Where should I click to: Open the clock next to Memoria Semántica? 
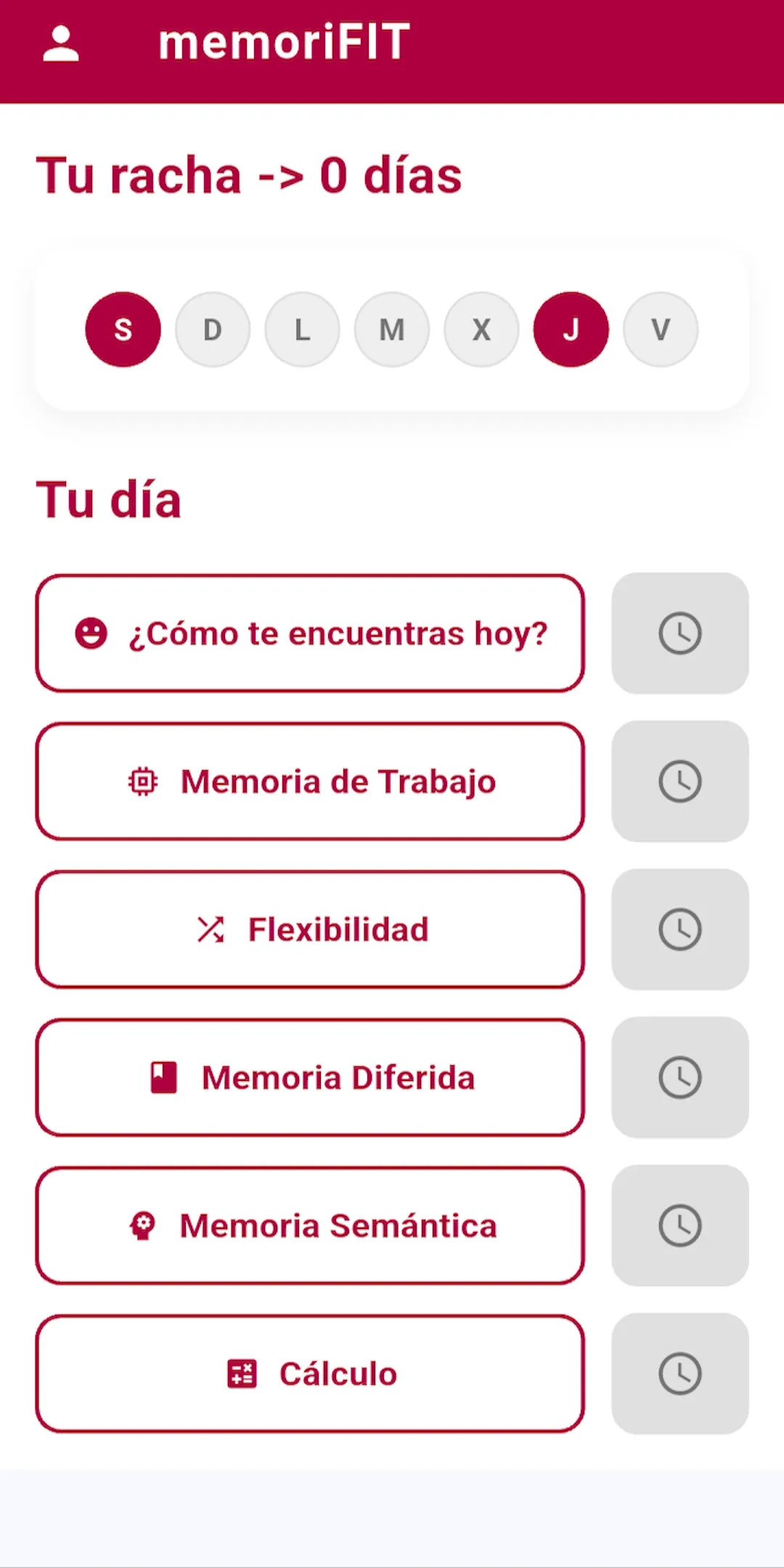point(679,1225)
